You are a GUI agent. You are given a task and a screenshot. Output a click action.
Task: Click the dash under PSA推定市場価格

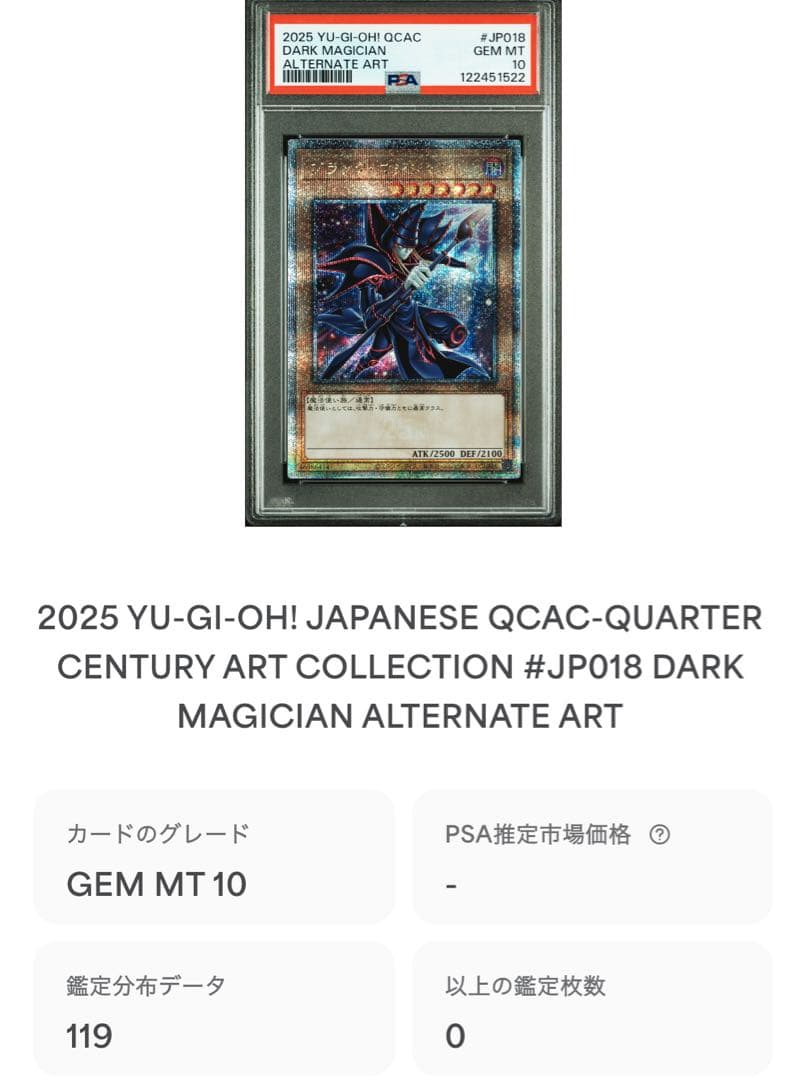452,884
